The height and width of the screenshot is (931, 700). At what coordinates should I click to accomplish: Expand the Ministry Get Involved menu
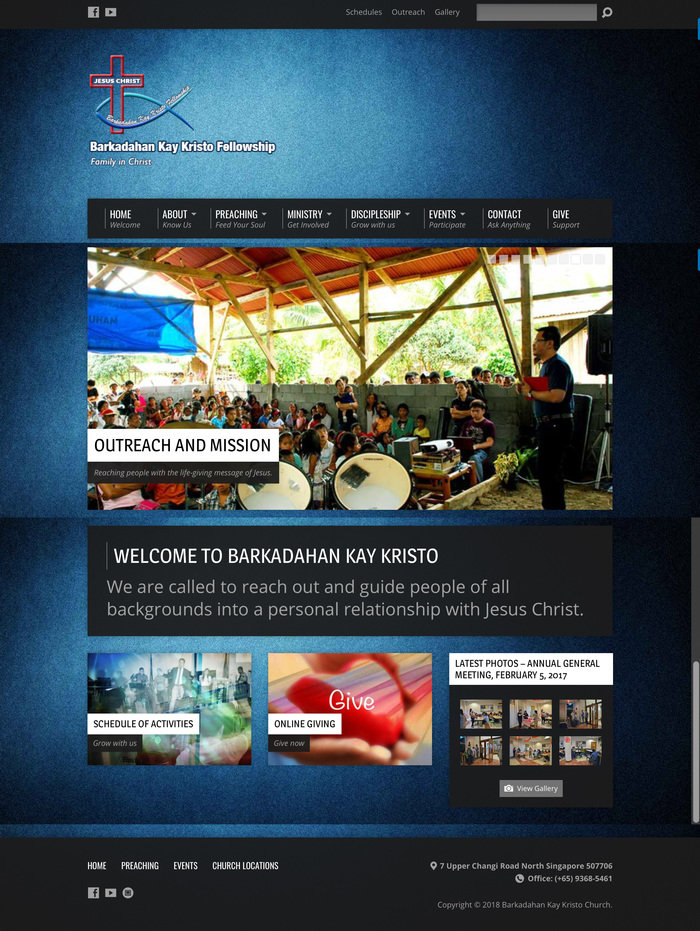coord(308,219)
